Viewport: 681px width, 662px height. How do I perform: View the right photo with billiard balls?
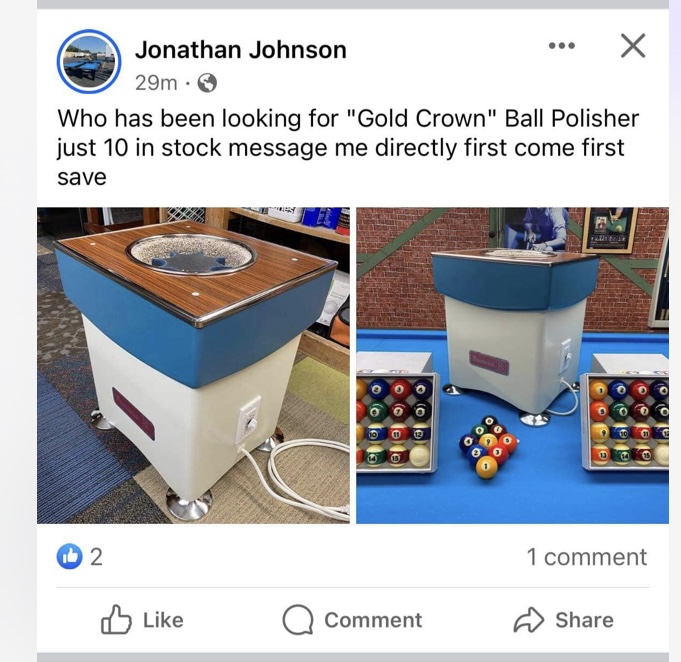coord(512,365)
